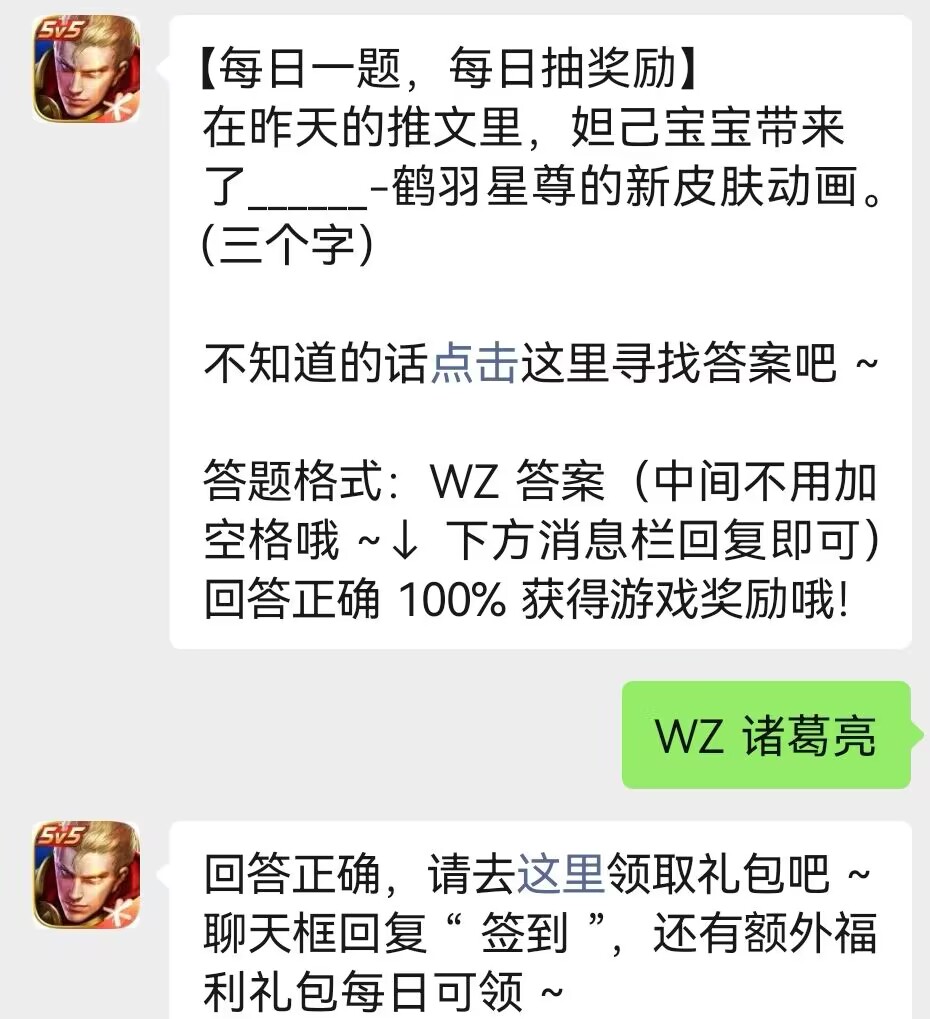Open the 这里 link to claim the gift pack
This screenshot has width=930, height=1019.
tap(560, 873)
